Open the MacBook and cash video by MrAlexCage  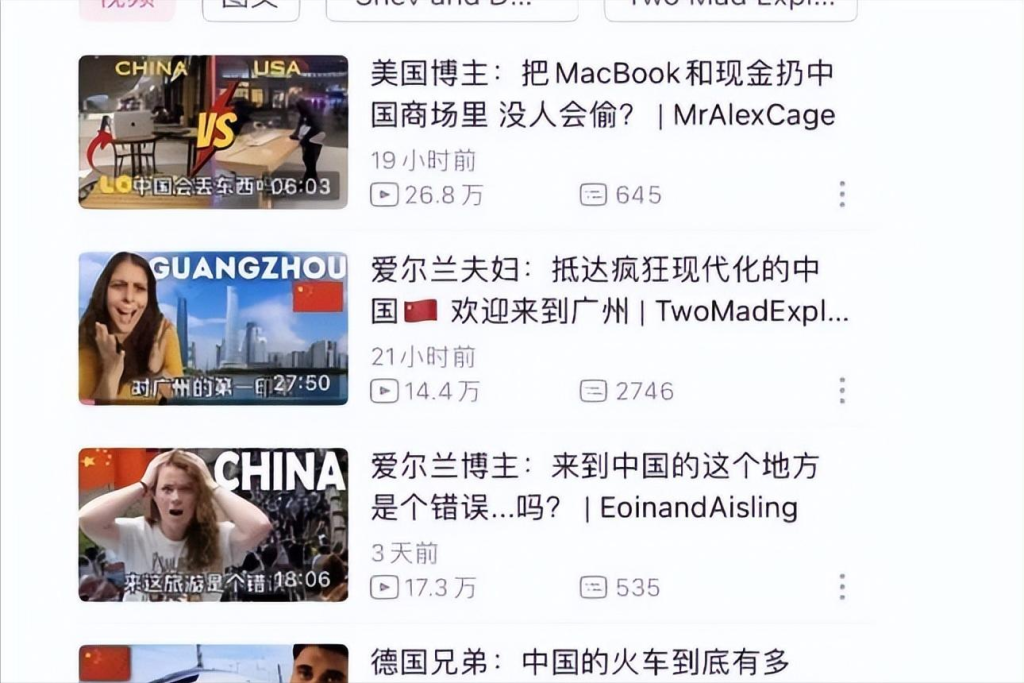pyautogui.click(x=213, y=131)
